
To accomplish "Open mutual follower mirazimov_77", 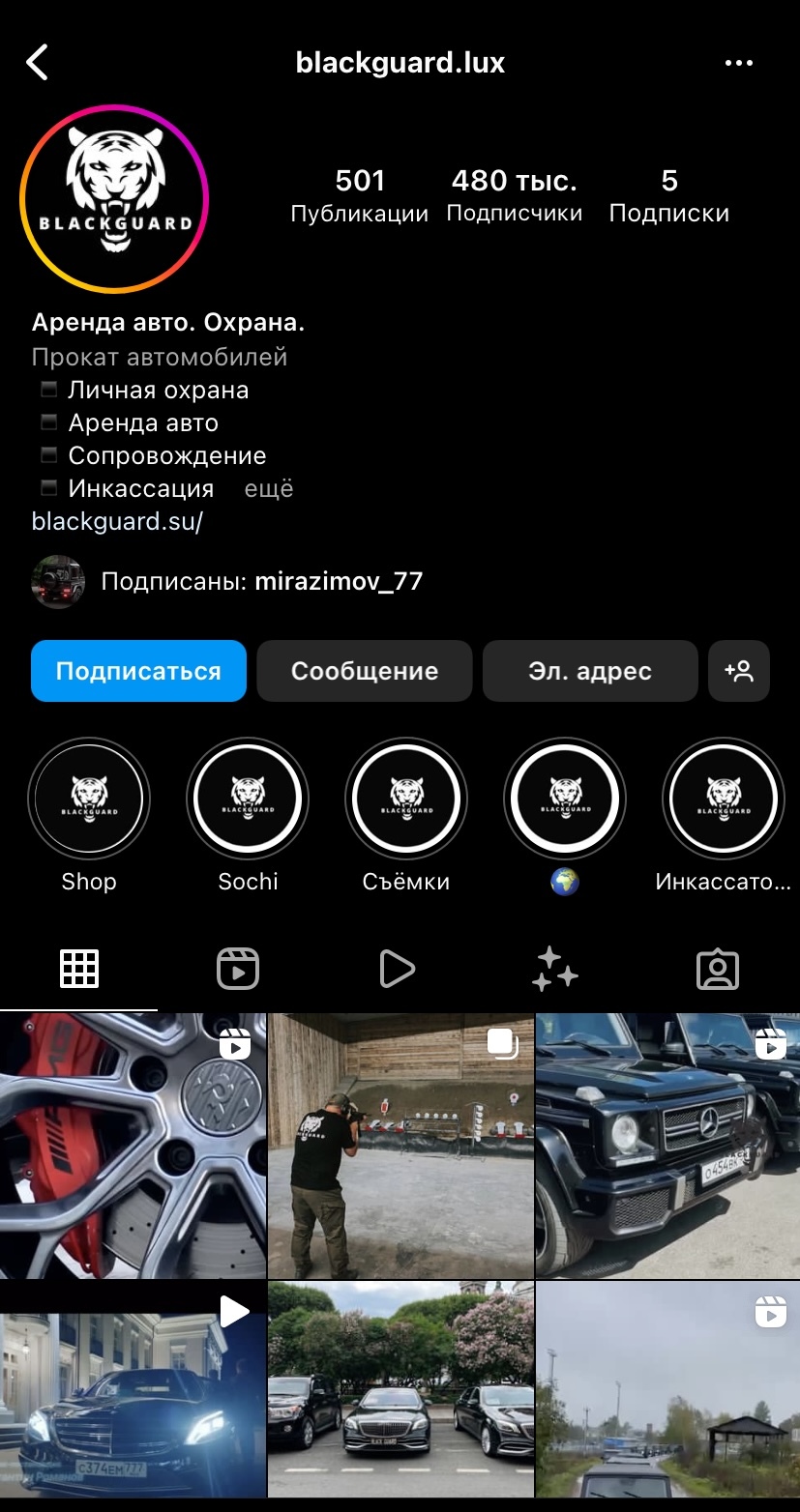I will coord(339,581).
